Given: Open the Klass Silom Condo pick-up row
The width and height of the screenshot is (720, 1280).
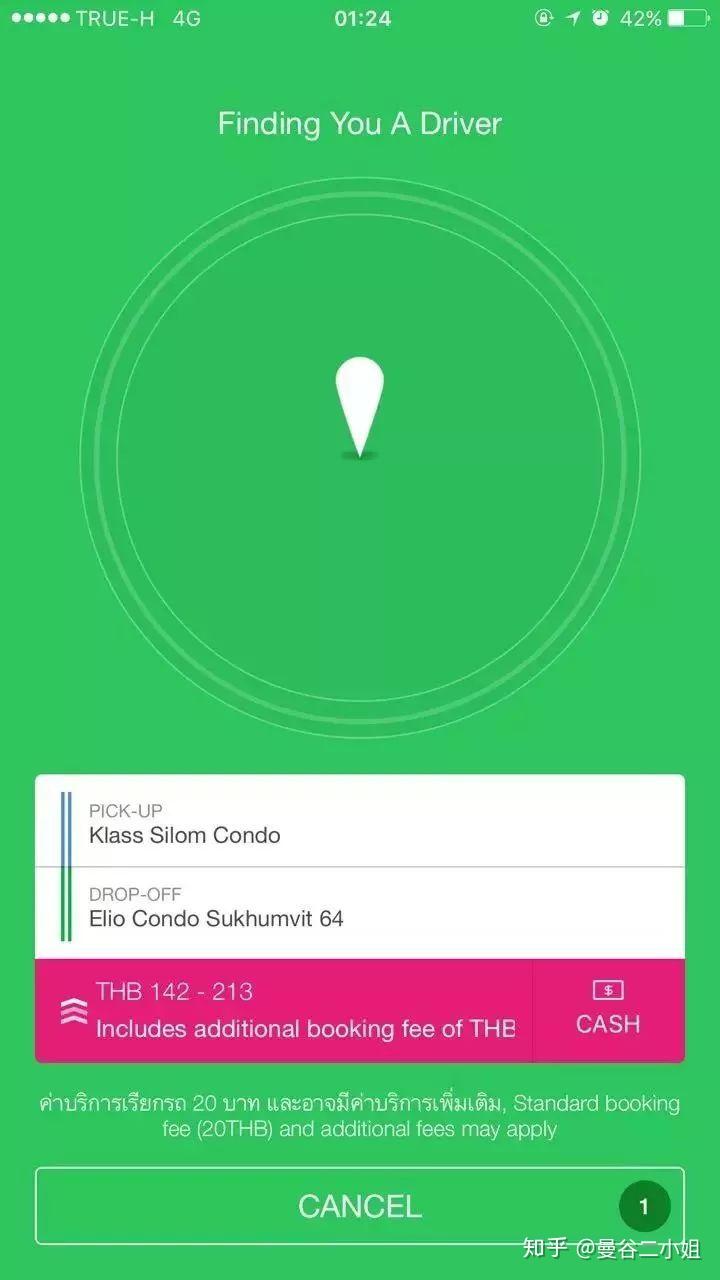Looking at the screenshot, I should click(x=360, y=822).
